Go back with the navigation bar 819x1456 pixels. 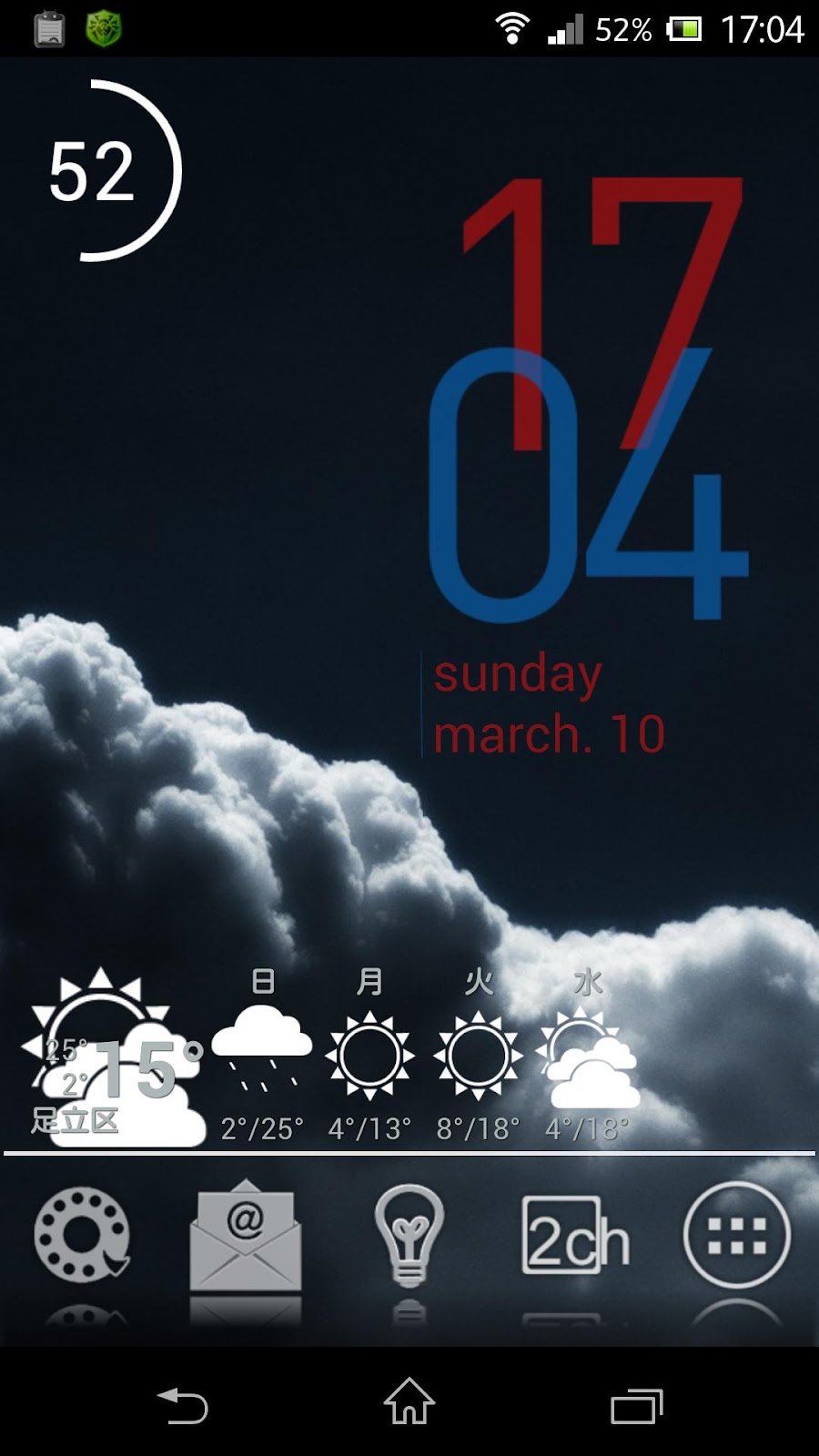click(x=183, y=1406)
